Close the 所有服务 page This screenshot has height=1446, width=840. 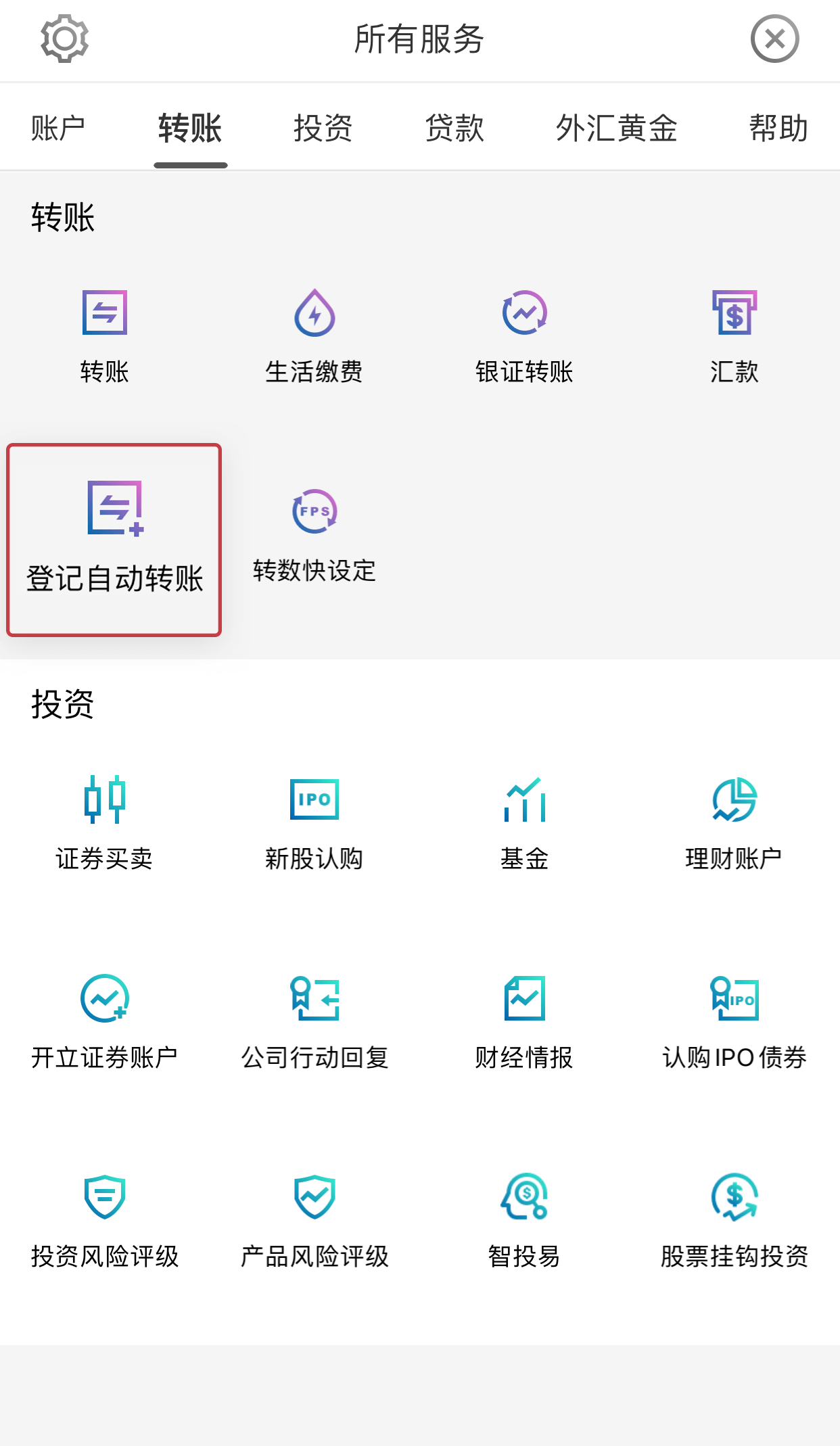click(x=774, y=39)
